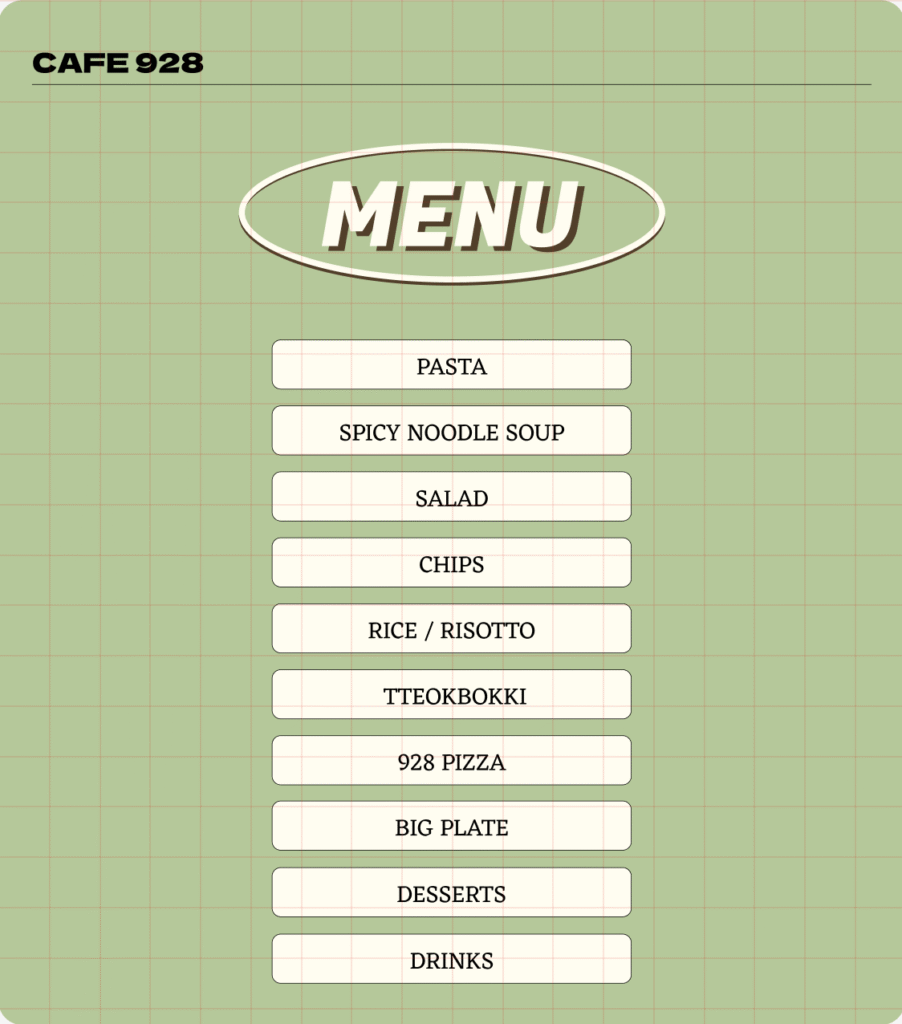
Task: Go to Rice / Risotto dishes
Action: pyautogui.click(x=451, y=629)
